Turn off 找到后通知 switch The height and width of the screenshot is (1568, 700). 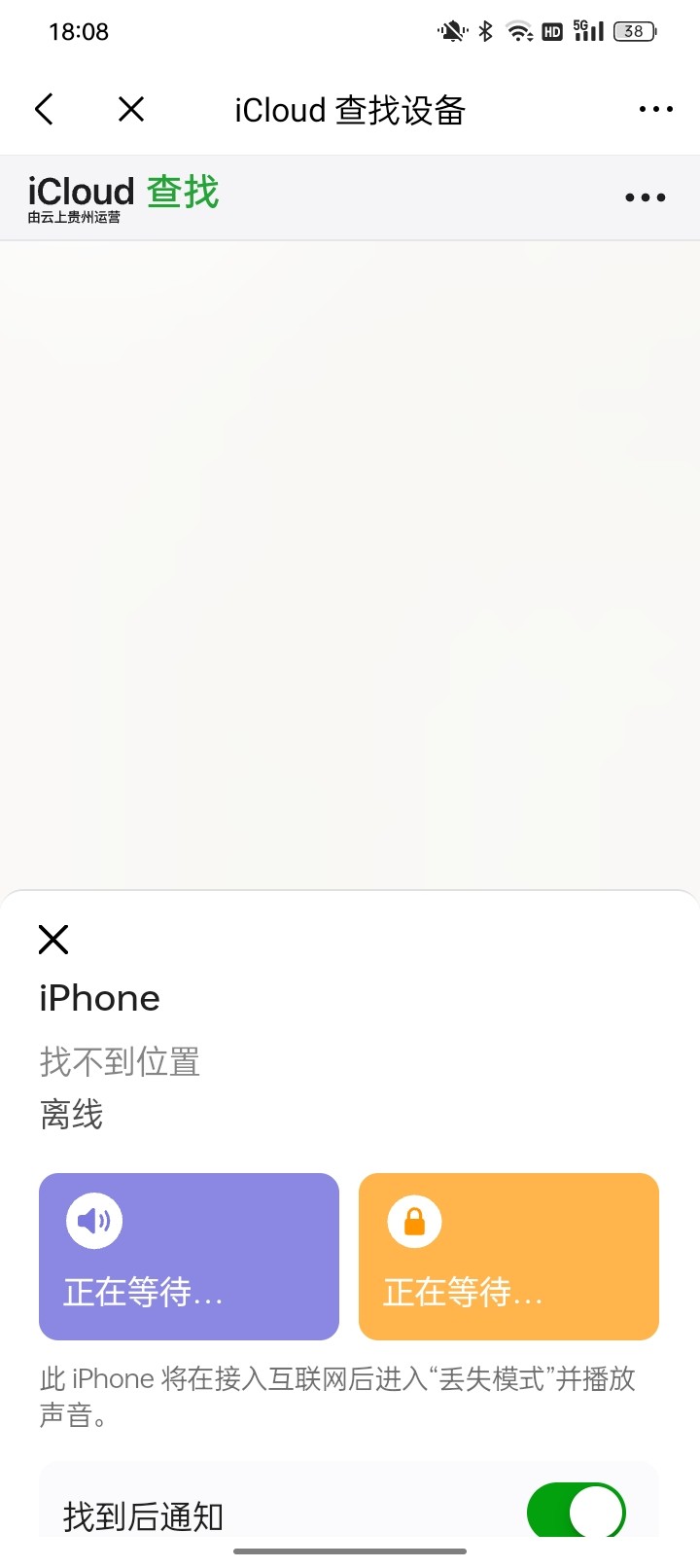point(576,1513)
